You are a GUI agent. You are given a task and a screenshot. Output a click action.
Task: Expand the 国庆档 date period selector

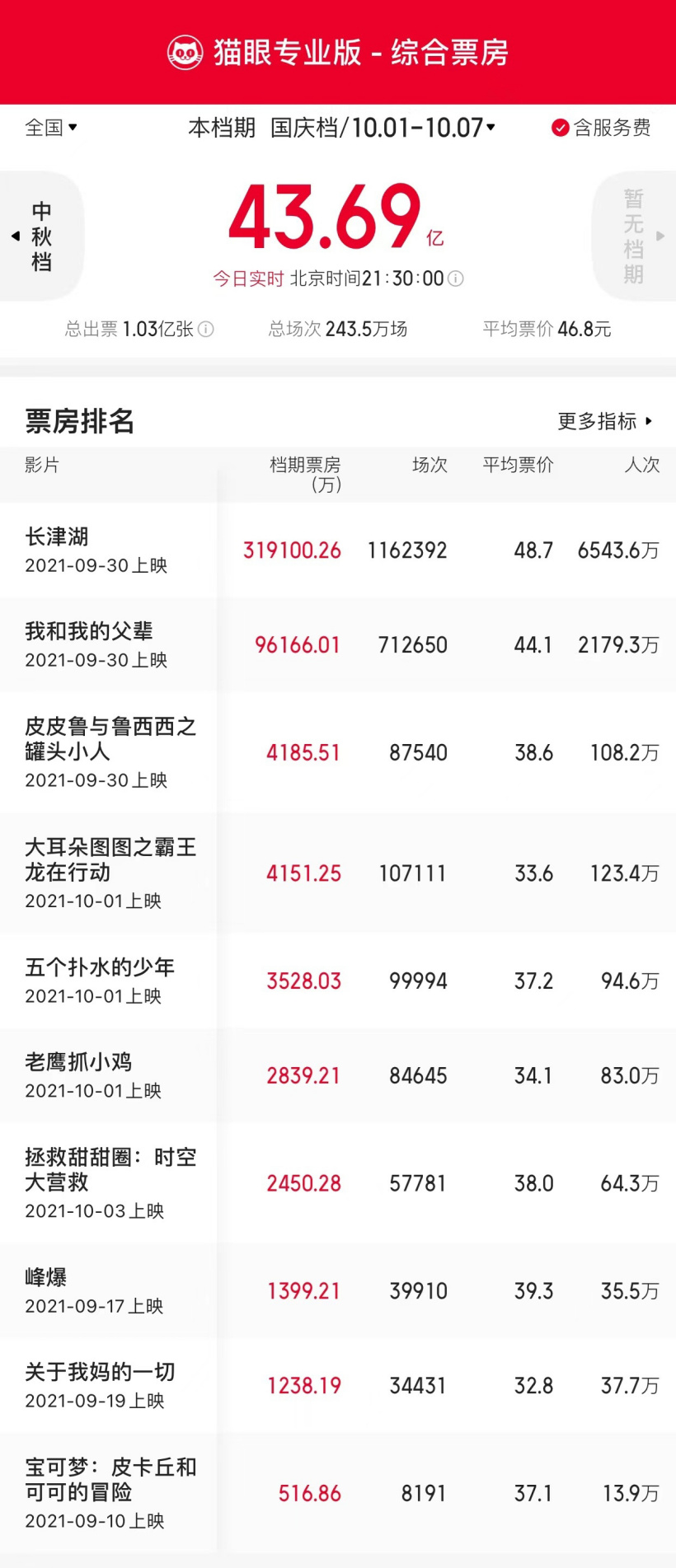point(383,128)
